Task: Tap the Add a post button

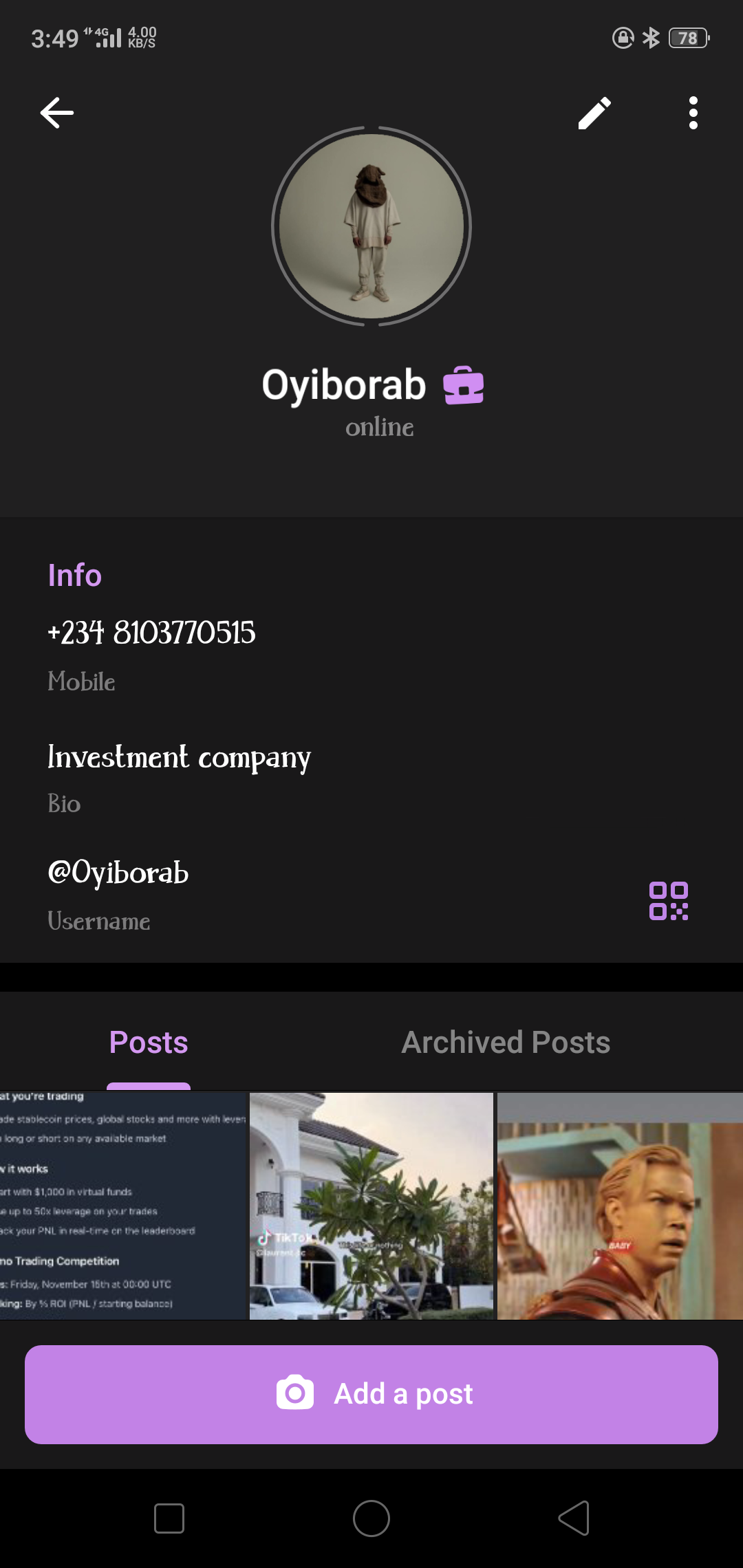Action: [x=371, y=1394]
